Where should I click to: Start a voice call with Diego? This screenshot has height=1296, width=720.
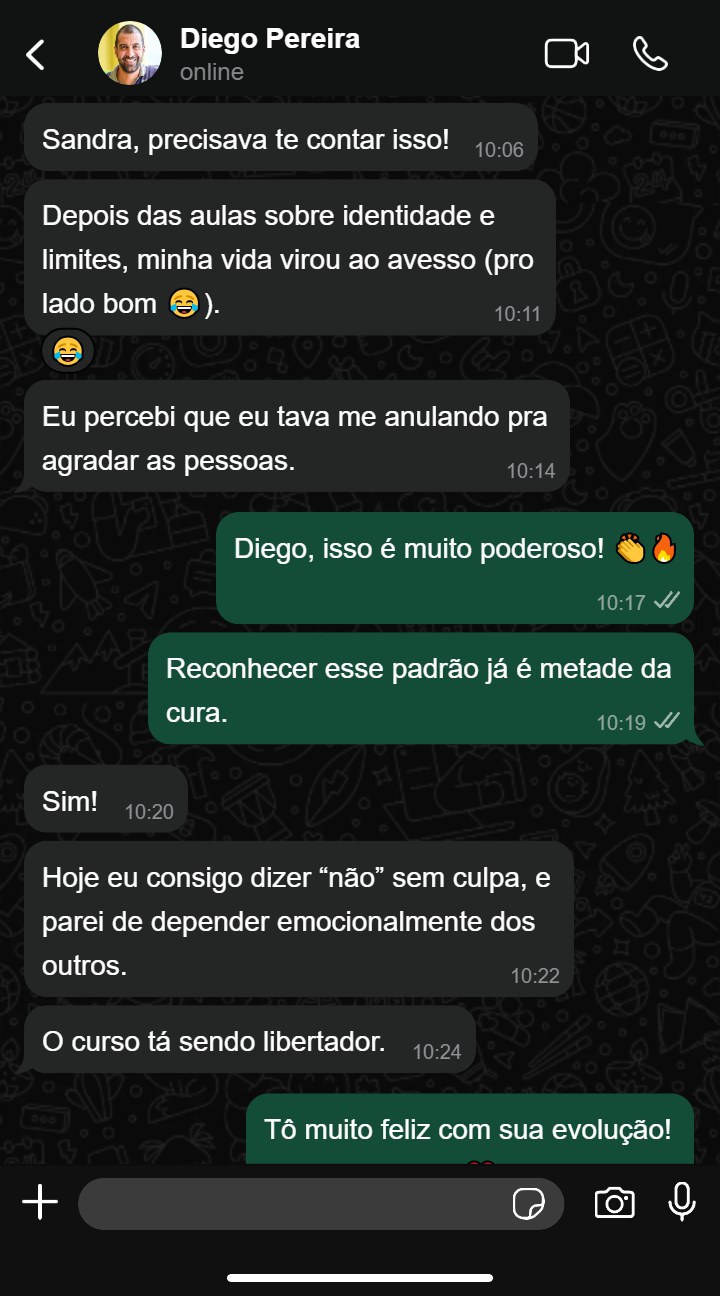(650, 54)
